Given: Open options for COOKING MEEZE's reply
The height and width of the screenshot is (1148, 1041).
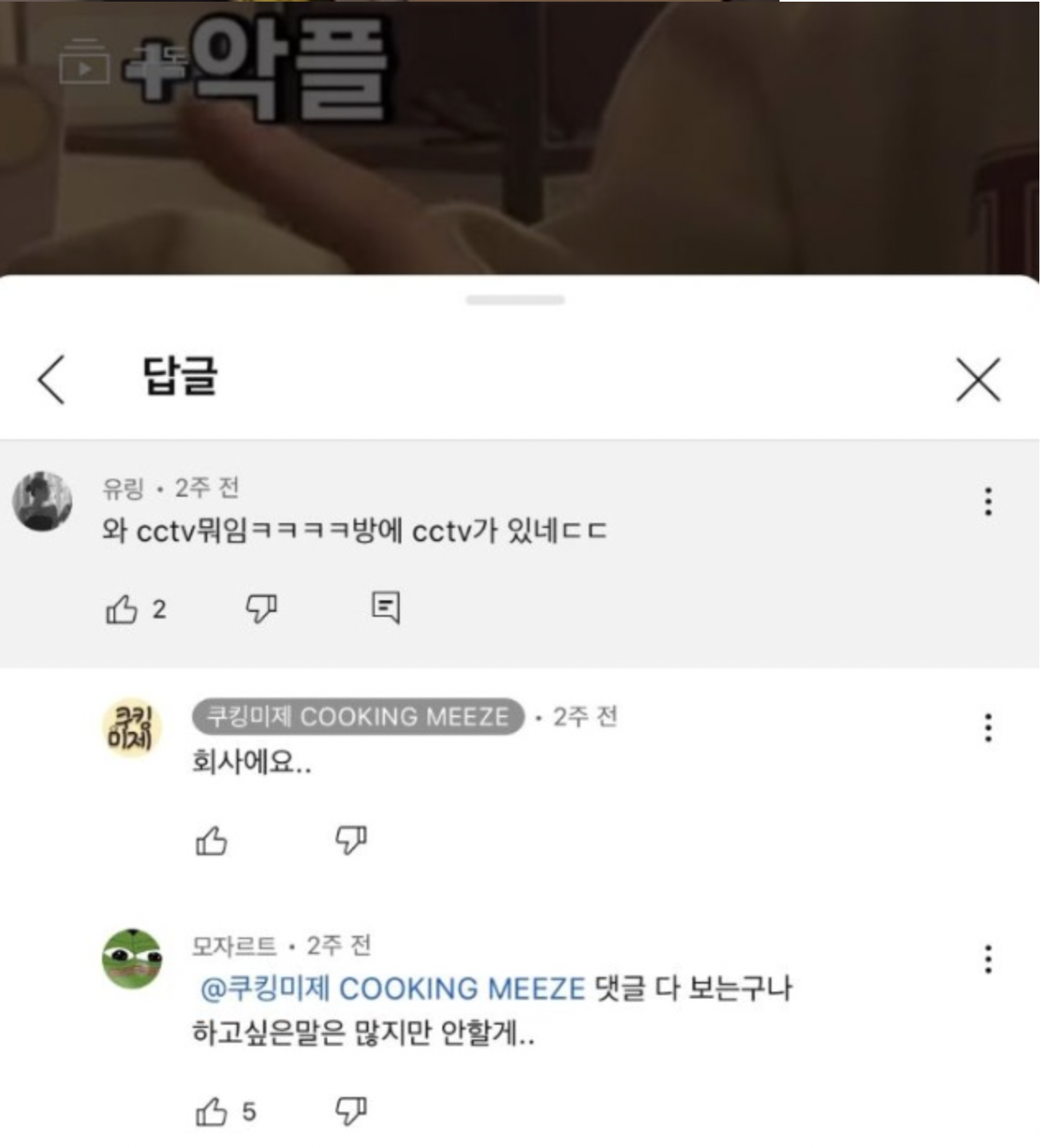Looking at the screenshot, I should tap(988, 728).
